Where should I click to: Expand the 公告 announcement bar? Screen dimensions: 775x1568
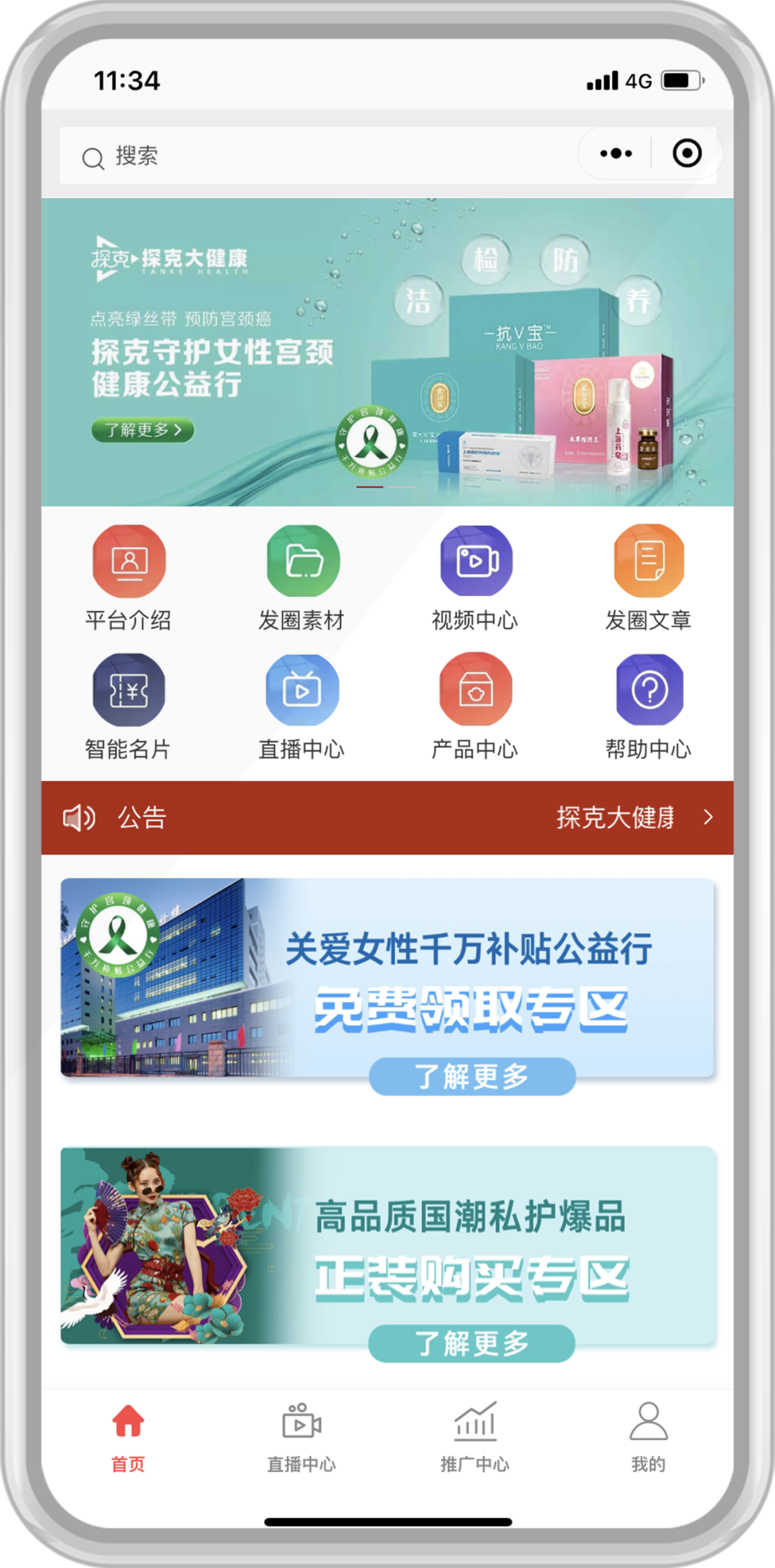(x=707, y=817)
